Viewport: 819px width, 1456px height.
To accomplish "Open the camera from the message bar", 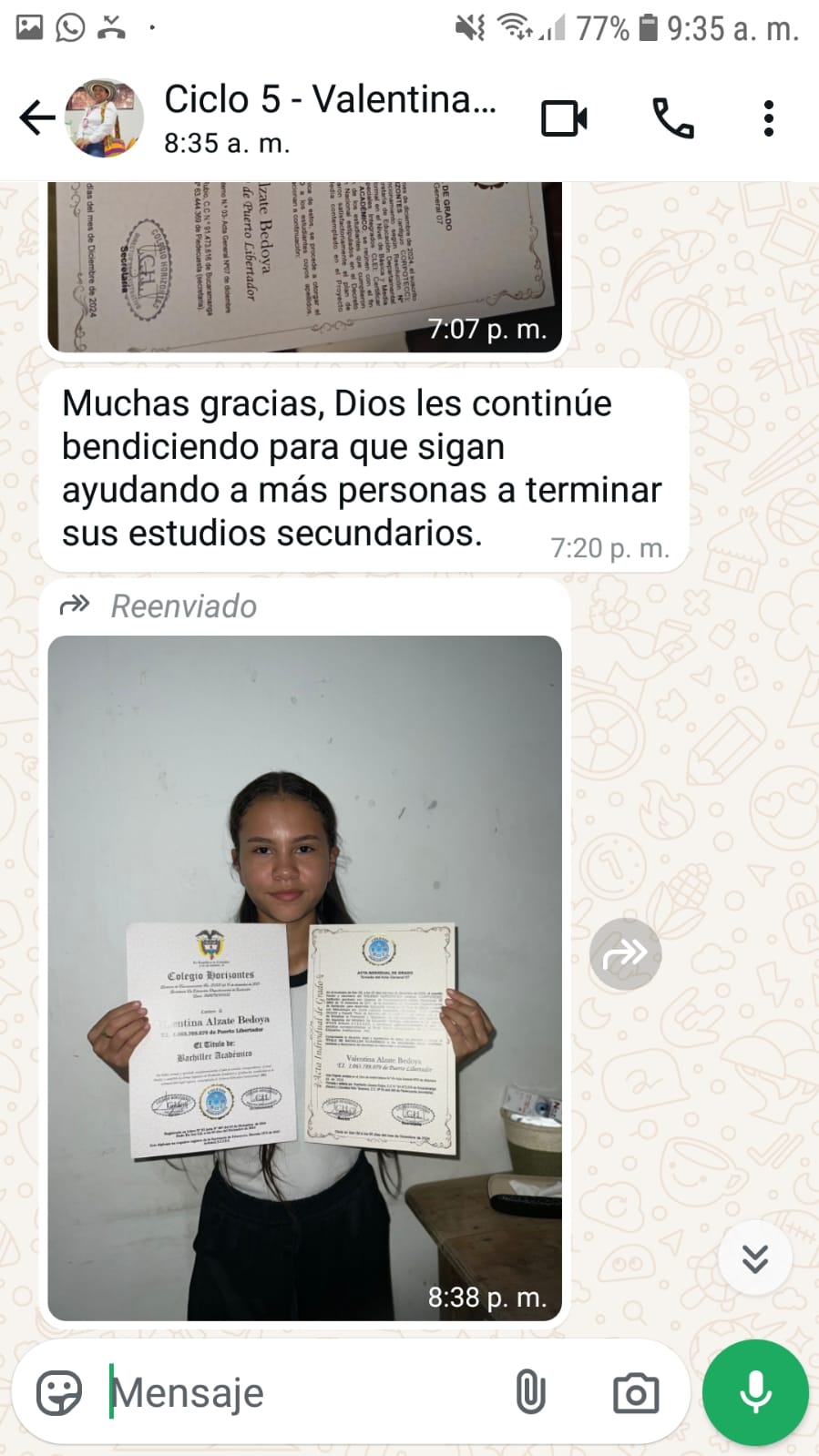I will pos(636,1393).
